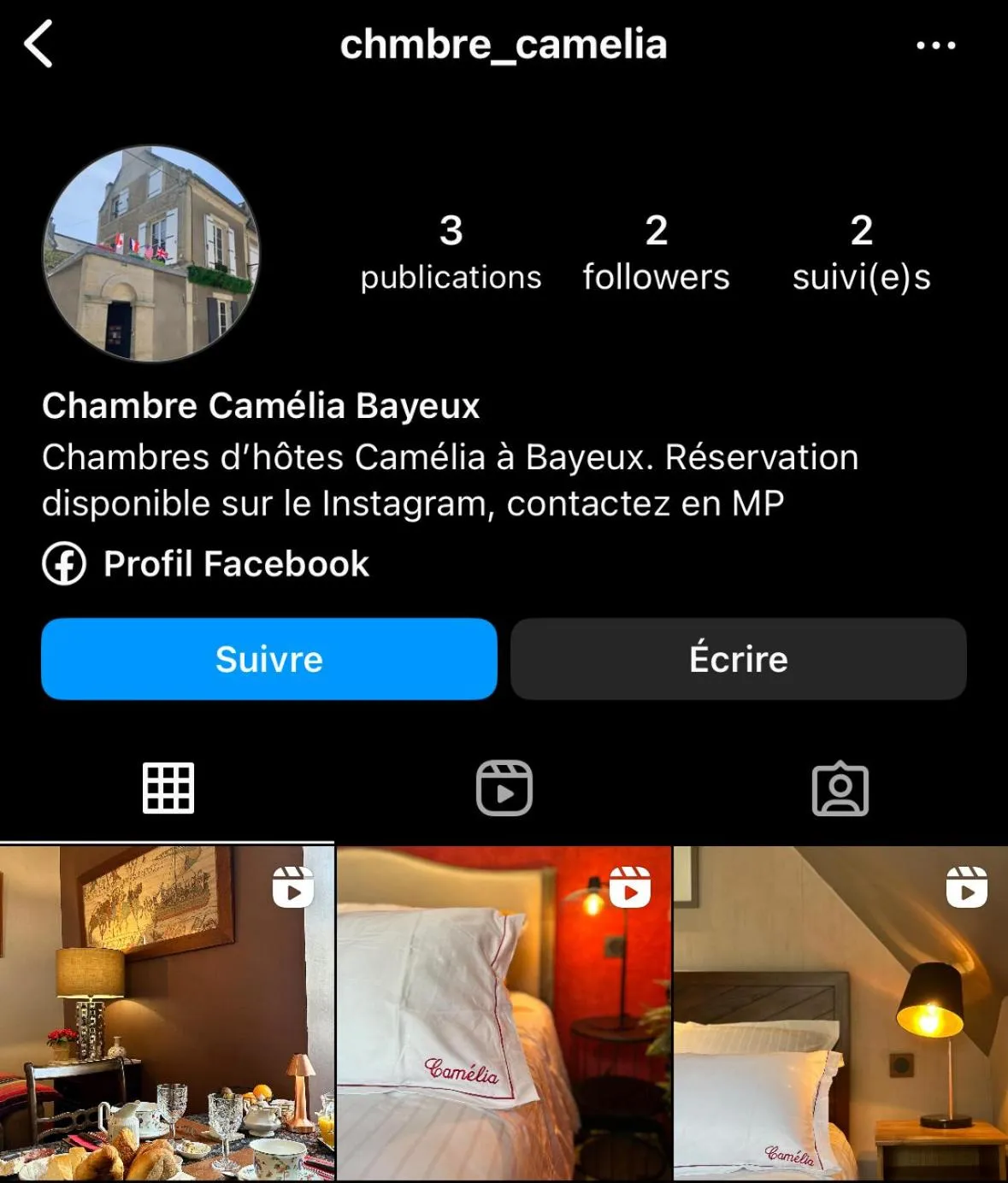Toggle following with the Suivre button
This screenshot has height=1183, width=1008.
[269, 659]
